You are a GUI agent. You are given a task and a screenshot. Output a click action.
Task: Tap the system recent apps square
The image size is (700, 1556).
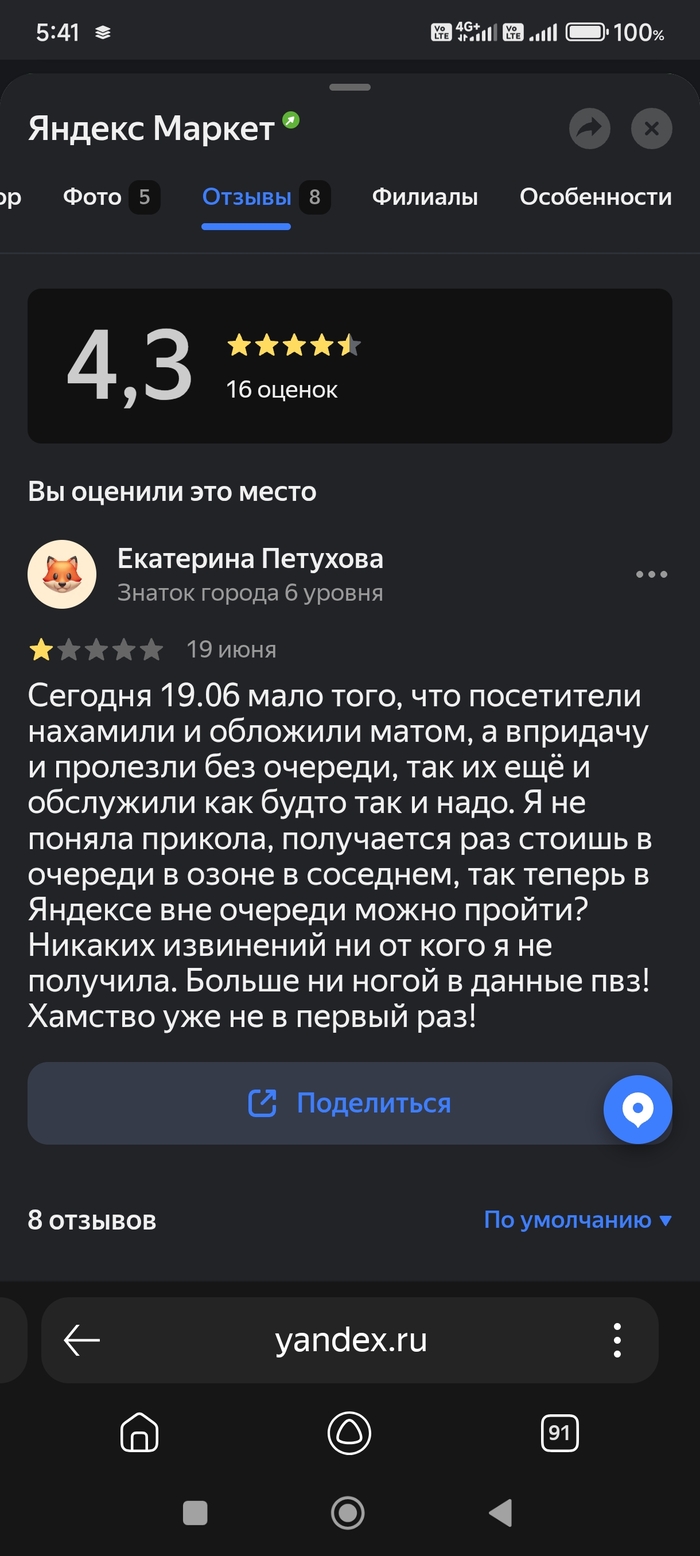pyautogui.click(x=195, y=1513)
